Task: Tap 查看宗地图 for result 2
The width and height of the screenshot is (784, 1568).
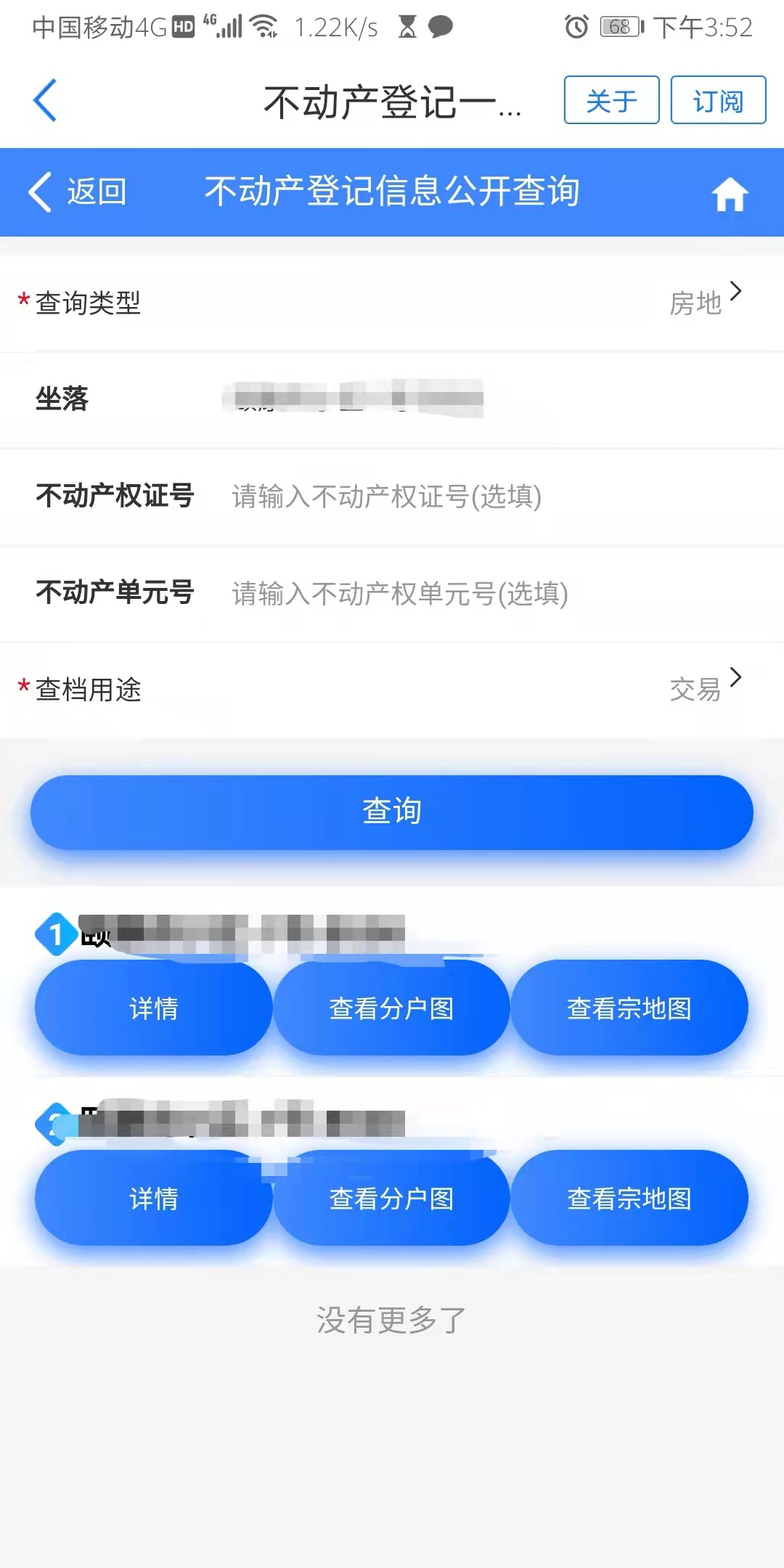Action: pyautogui.click(x=629, y=1198)
